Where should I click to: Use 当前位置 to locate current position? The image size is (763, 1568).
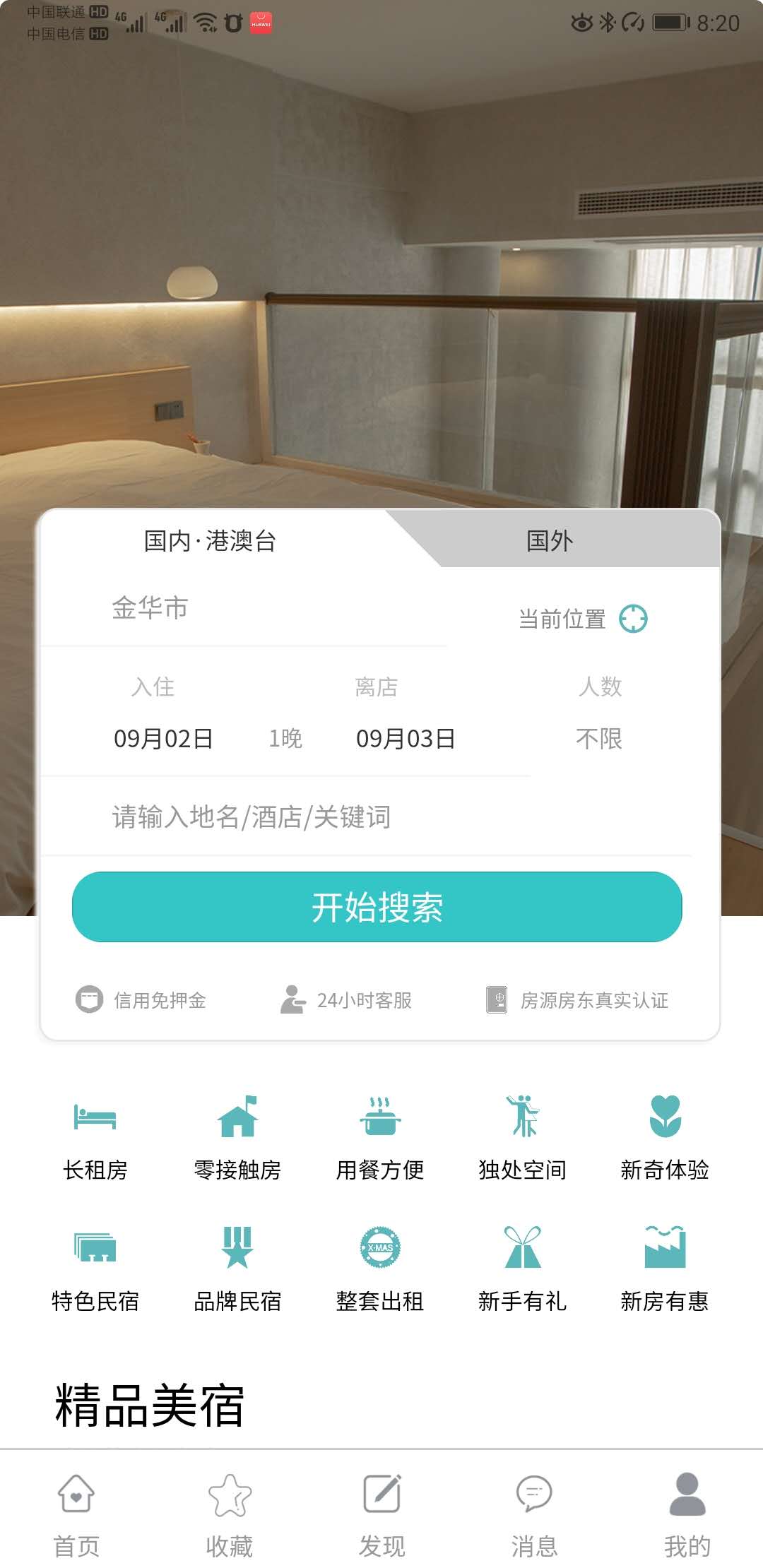583,617
